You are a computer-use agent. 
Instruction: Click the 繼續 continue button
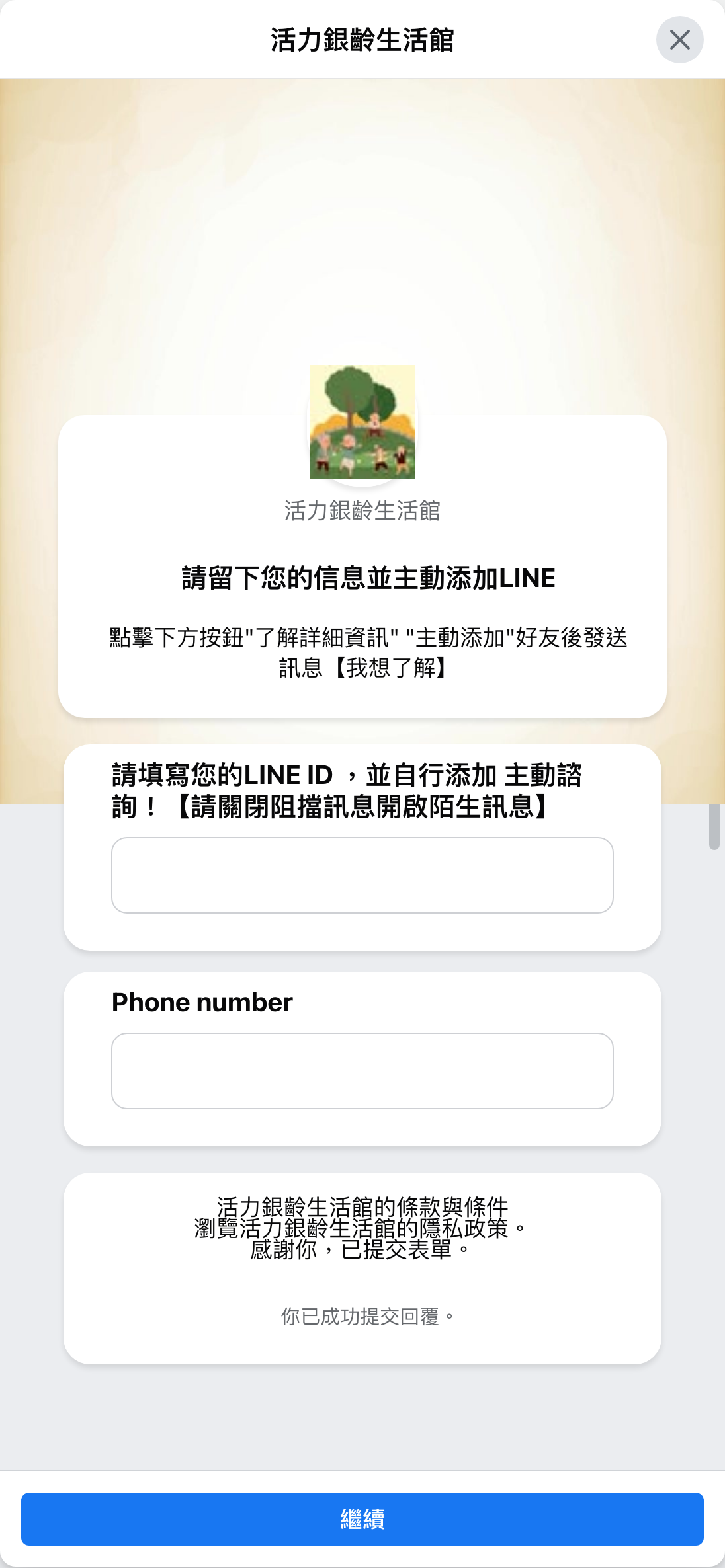click(x=362, y=1519)
